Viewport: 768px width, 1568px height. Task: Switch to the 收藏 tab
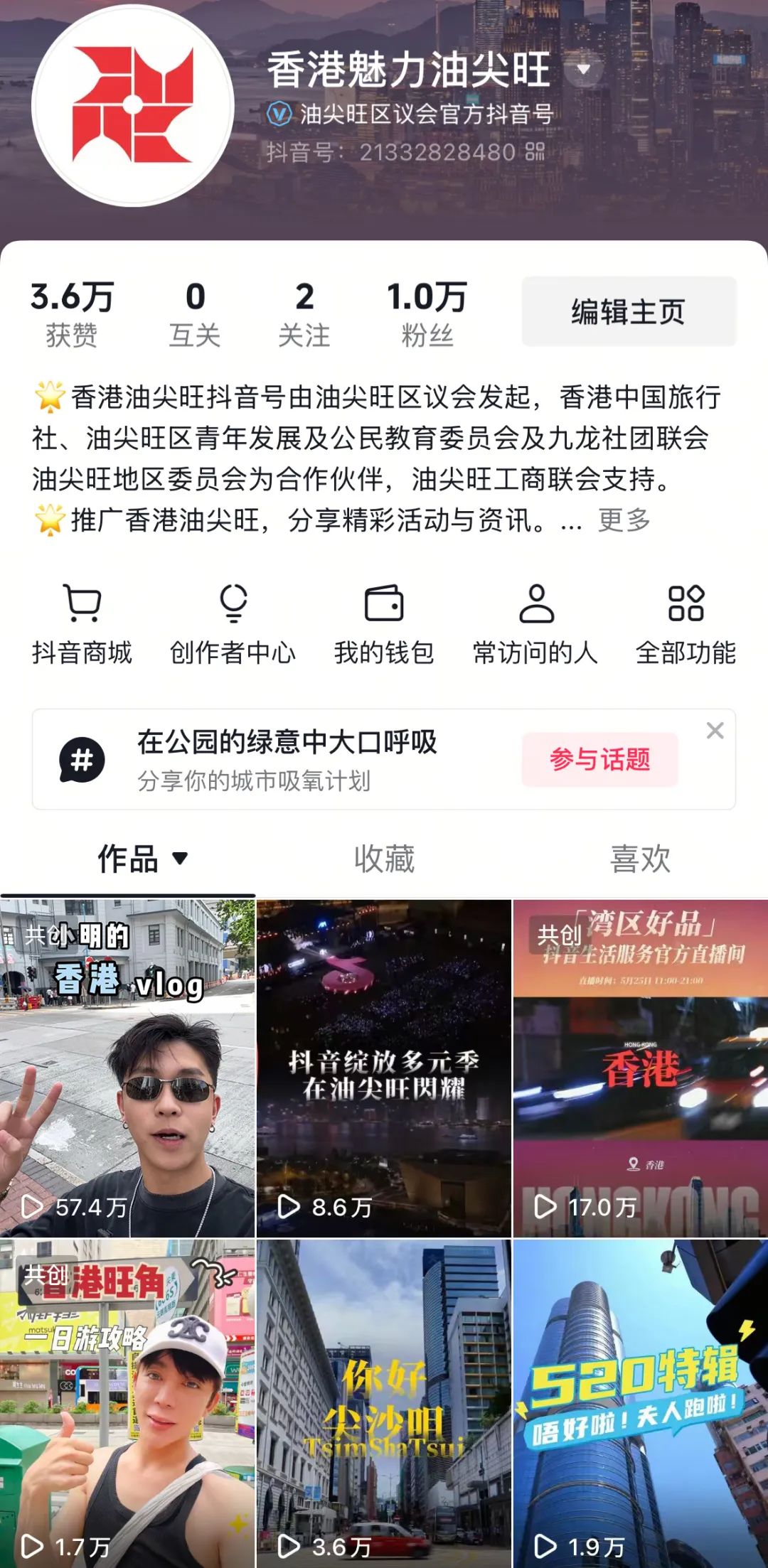(384, 859)
